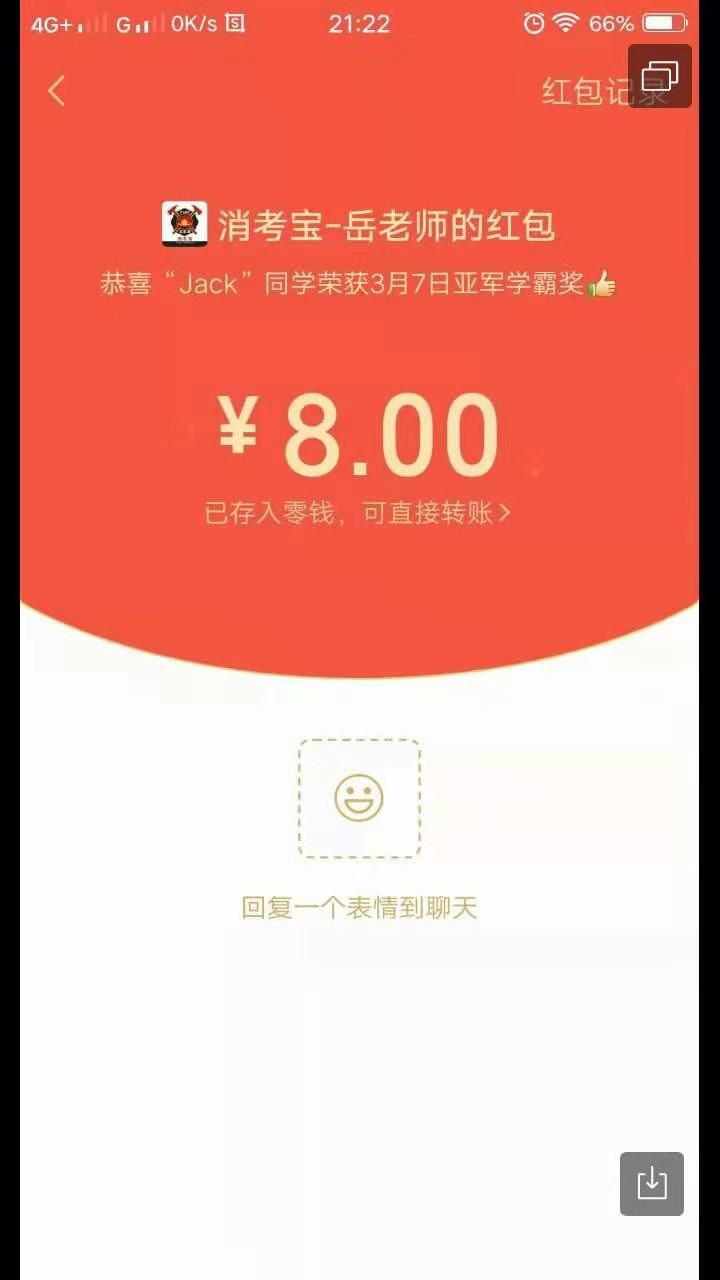The width and height of the screenshot is (720, 1280).
Task: Save image with the download icon
Action: point(652,1184)
